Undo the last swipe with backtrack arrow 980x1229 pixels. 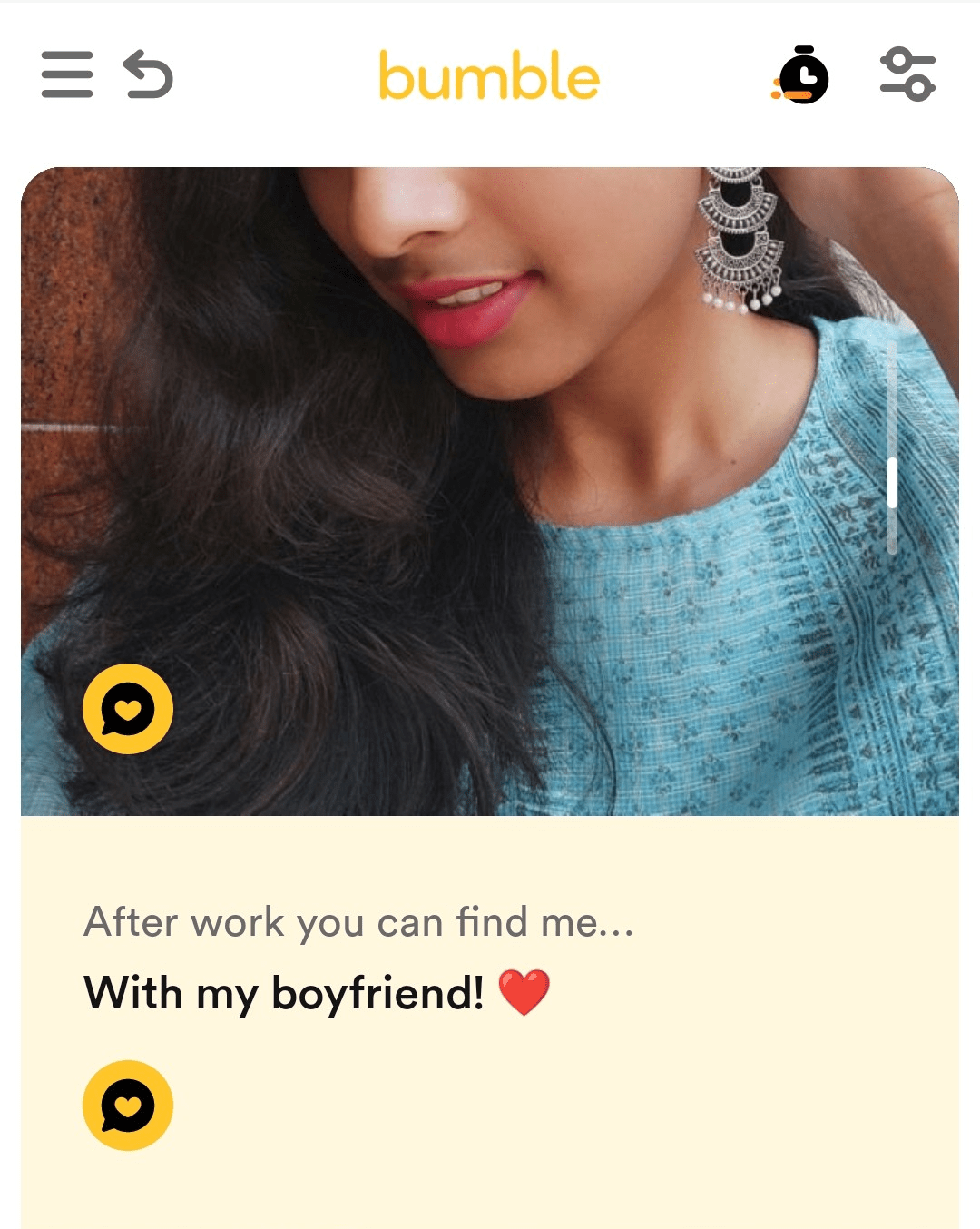148,74
